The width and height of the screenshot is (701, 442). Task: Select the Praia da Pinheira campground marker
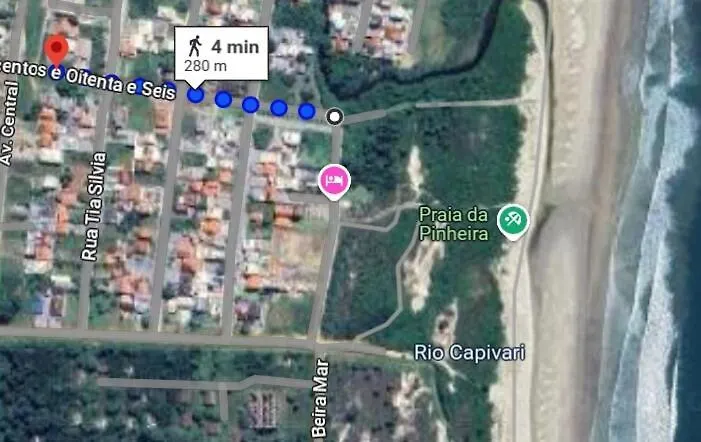(x=513, y=219)
